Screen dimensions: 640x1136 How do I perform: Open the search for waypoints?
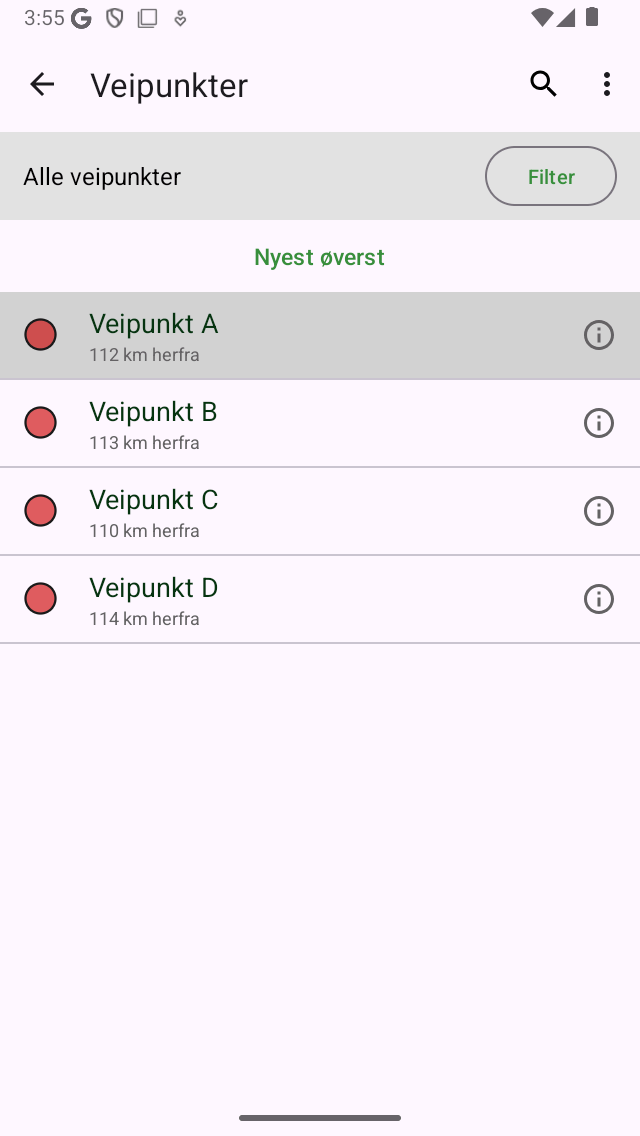pyautogui.click(x=543, y=85)
